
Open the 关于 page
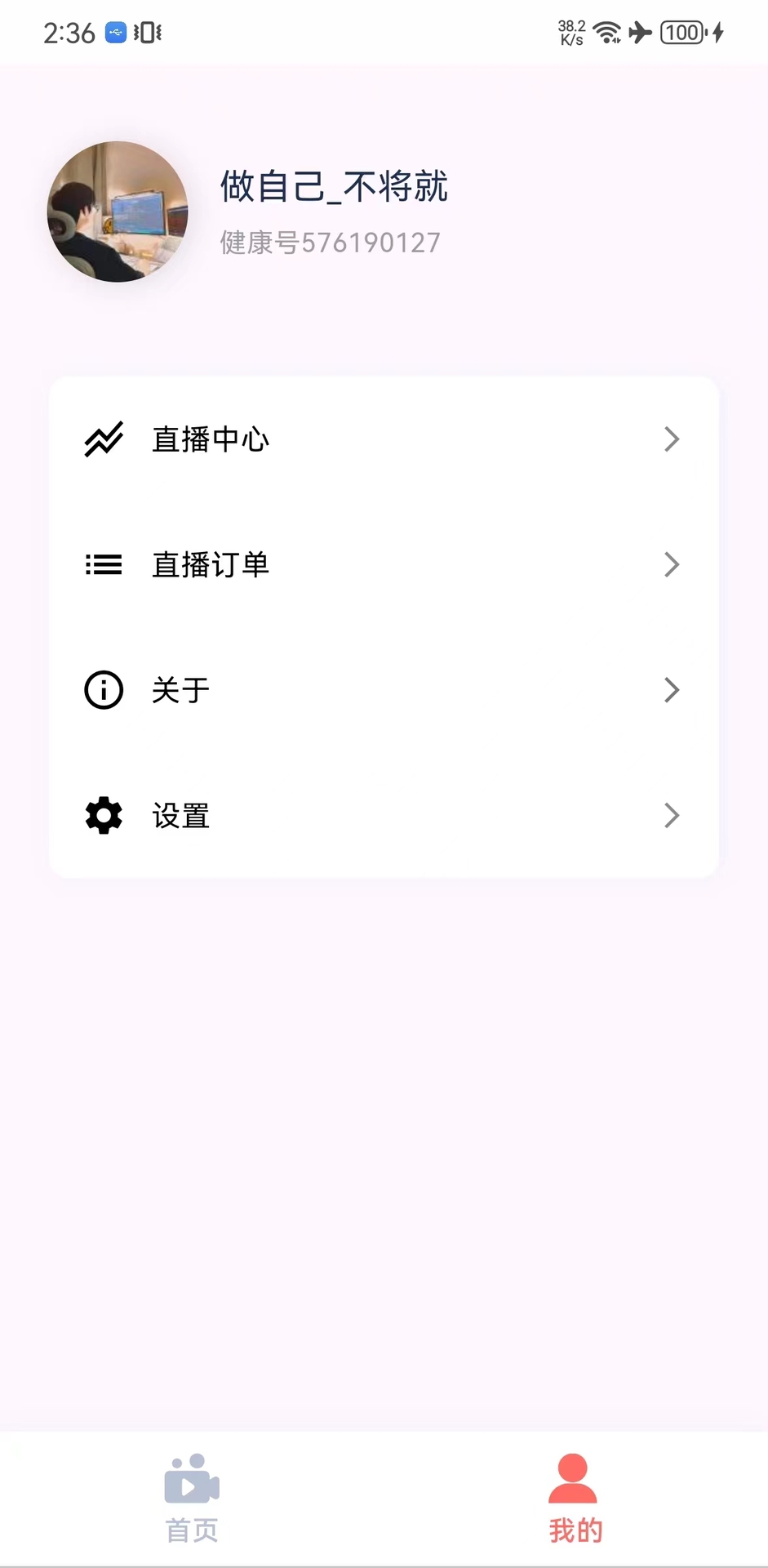[180, 690]
